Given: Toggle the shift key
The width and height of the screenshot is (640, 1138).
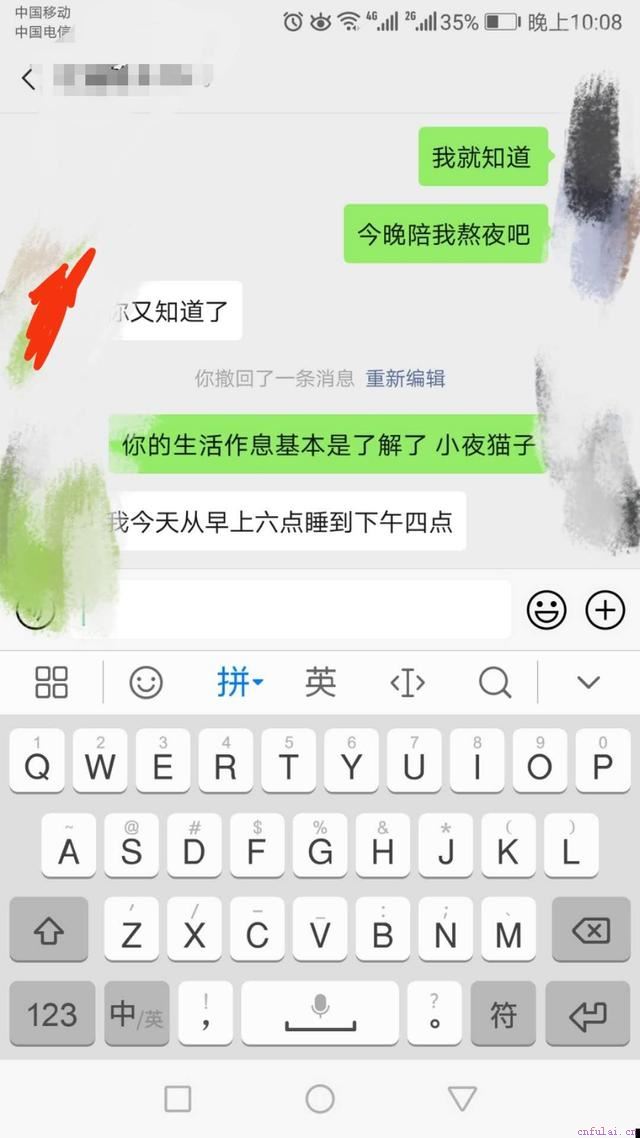Looking at the screenshot, I should click(49, 932).
